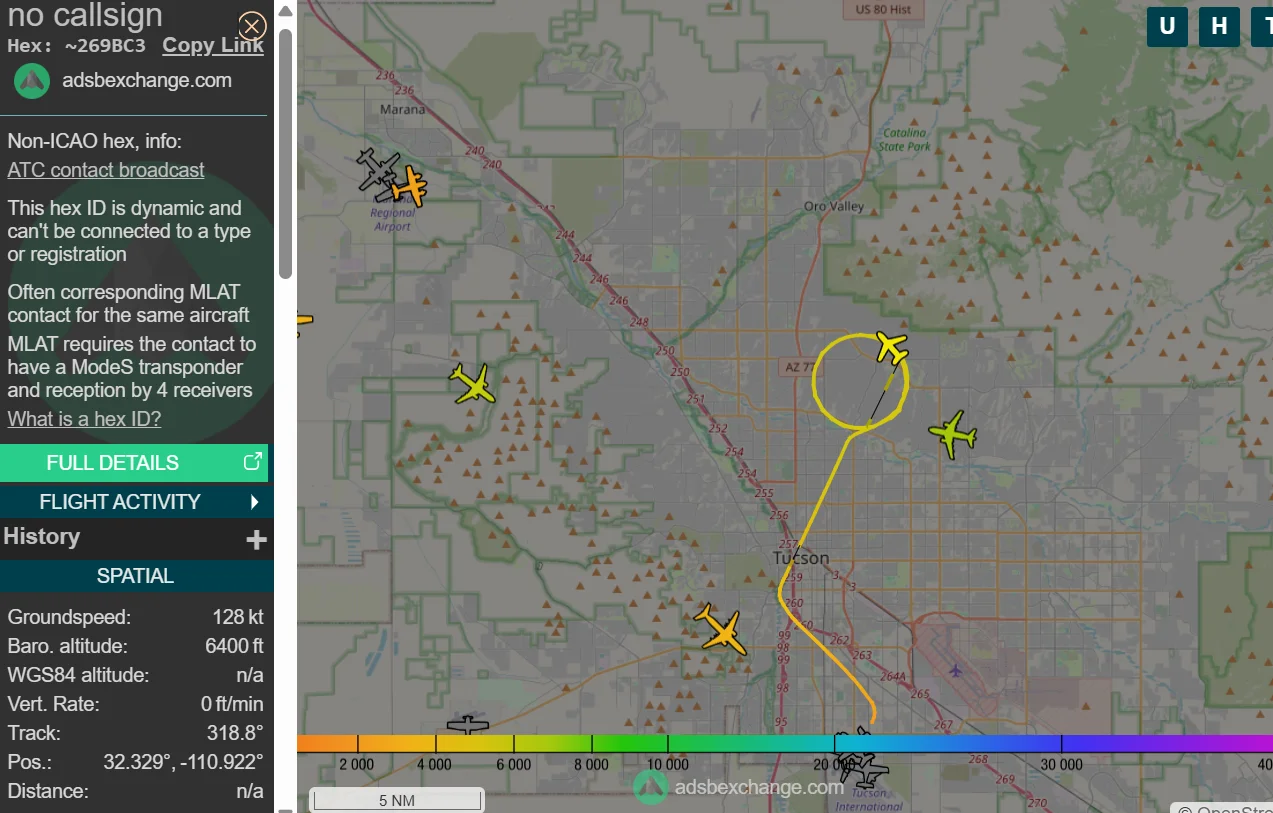Collapse the SPATIAL section header
This screenshot has height=813, width=1273.
pyautogui.click(x=134, y=576)
